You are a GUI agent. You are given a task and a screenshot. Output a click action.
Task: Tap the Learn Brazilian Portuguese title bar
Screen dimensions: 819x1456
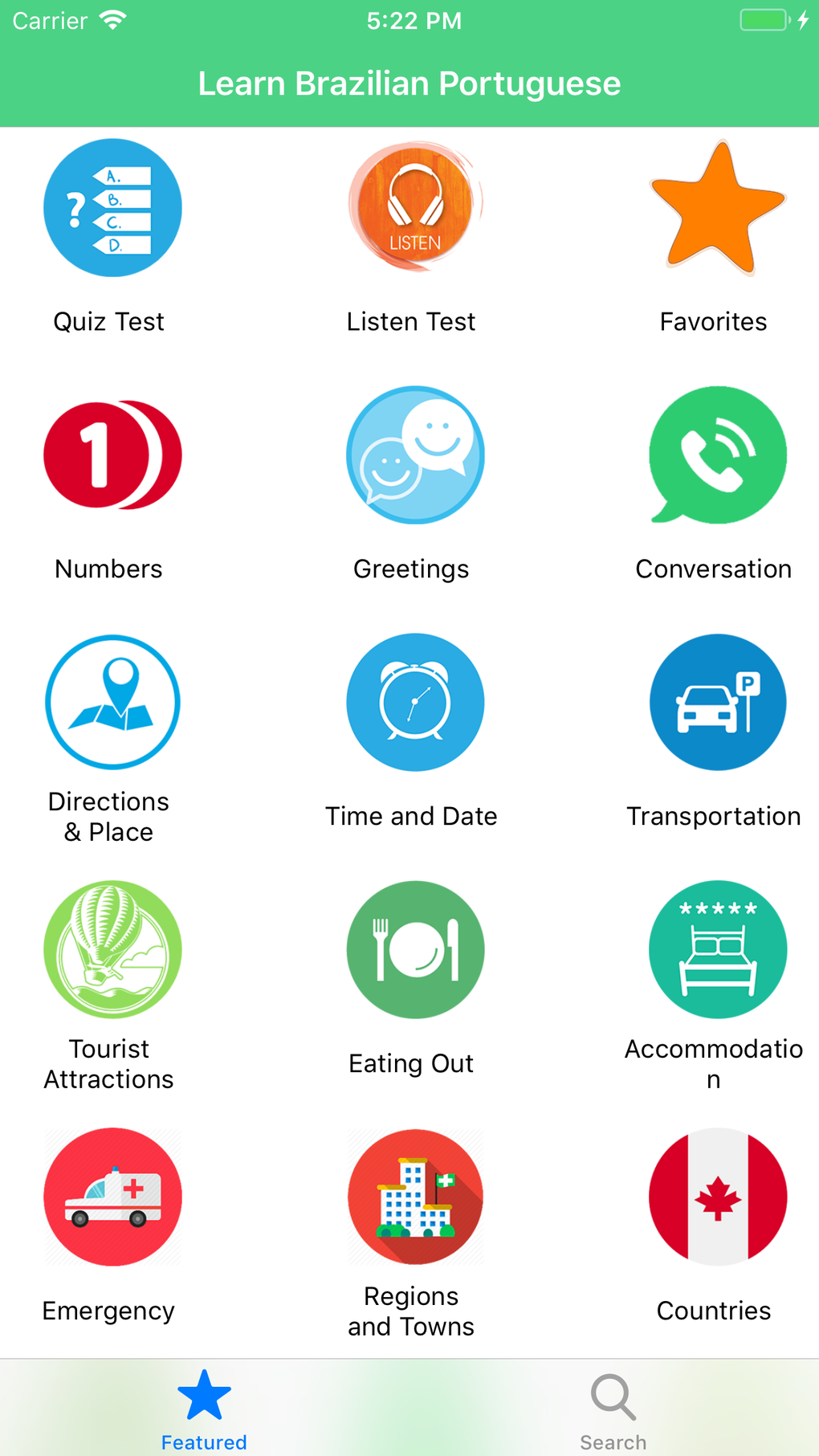click(409, 83)
